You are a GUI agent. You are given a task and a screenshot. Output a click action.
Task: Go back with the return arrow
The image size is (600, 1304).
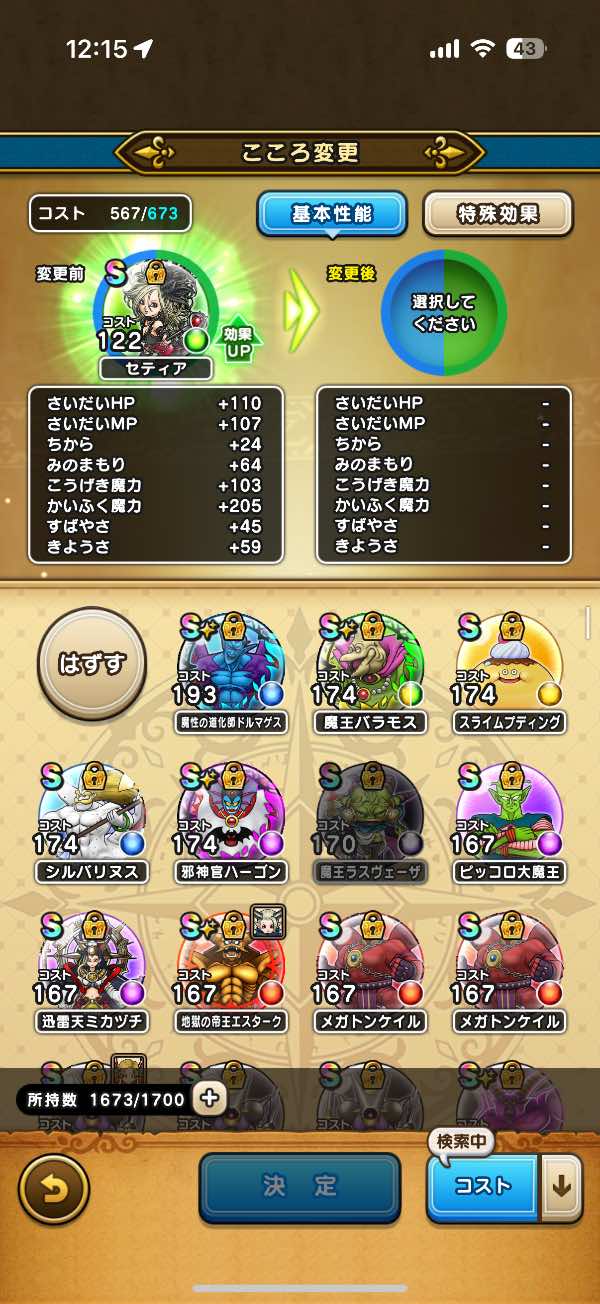(x=54, y=1188)
